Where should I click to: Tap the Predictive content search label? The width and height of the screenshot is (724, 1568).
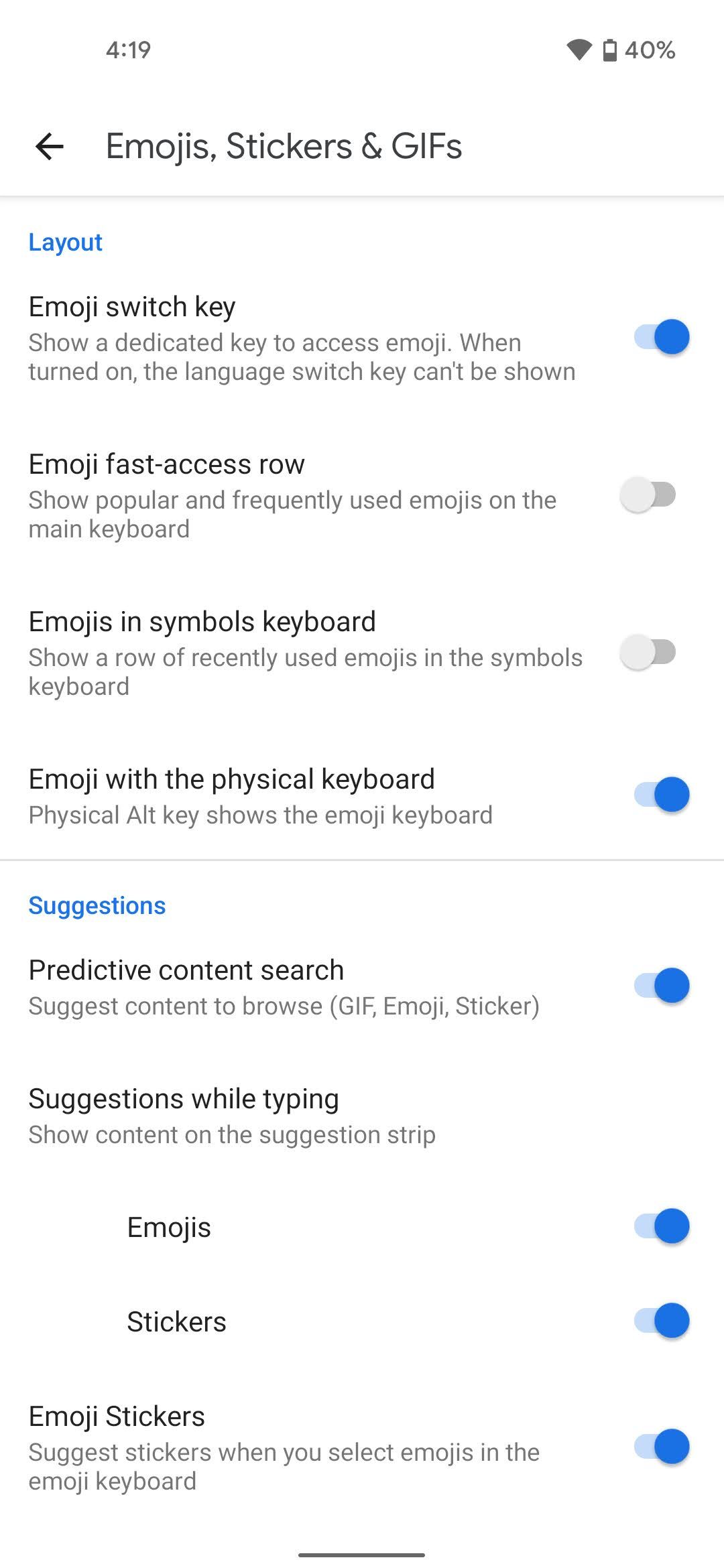tap(186, 969)
